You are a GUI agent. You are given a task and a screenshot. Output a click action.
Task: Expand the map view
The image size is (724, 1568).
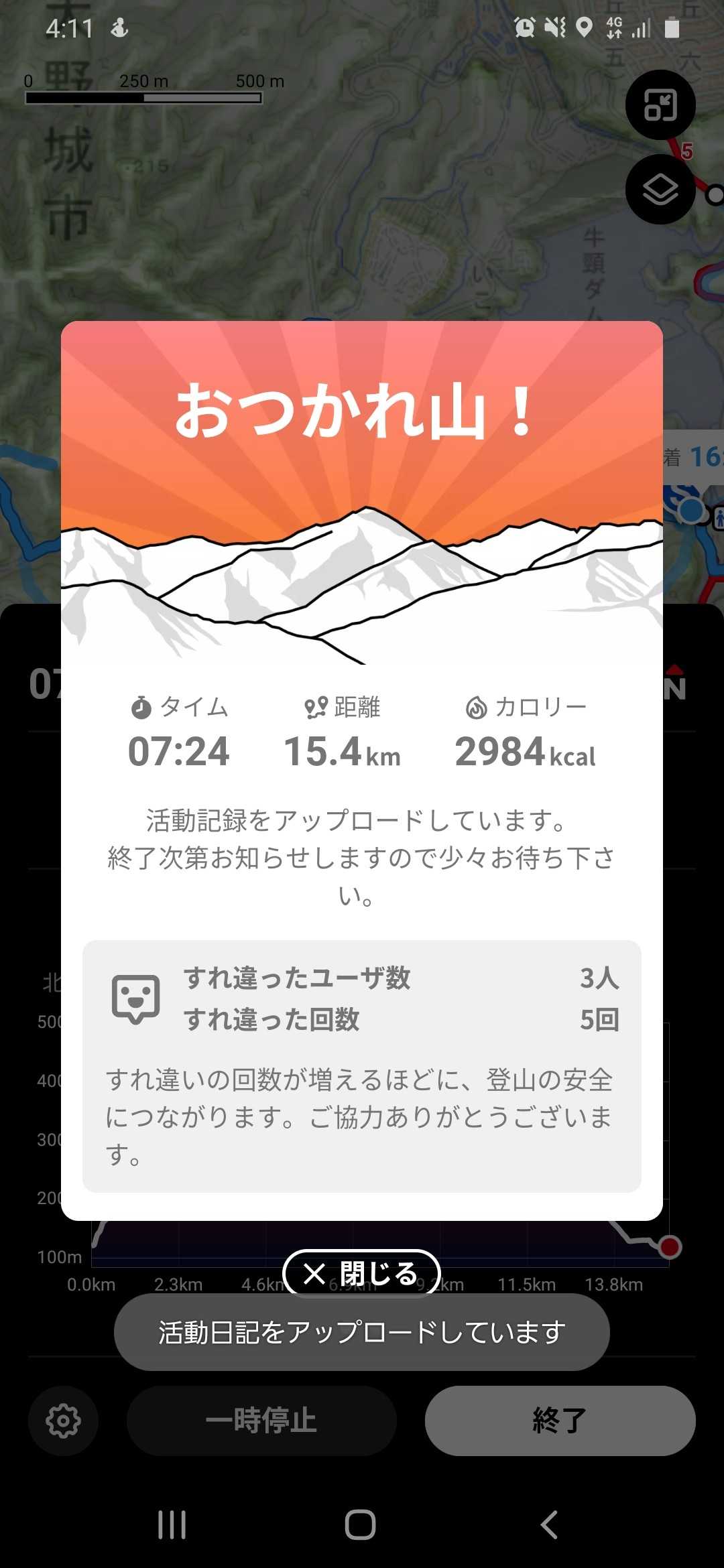[x=660, y=105]
